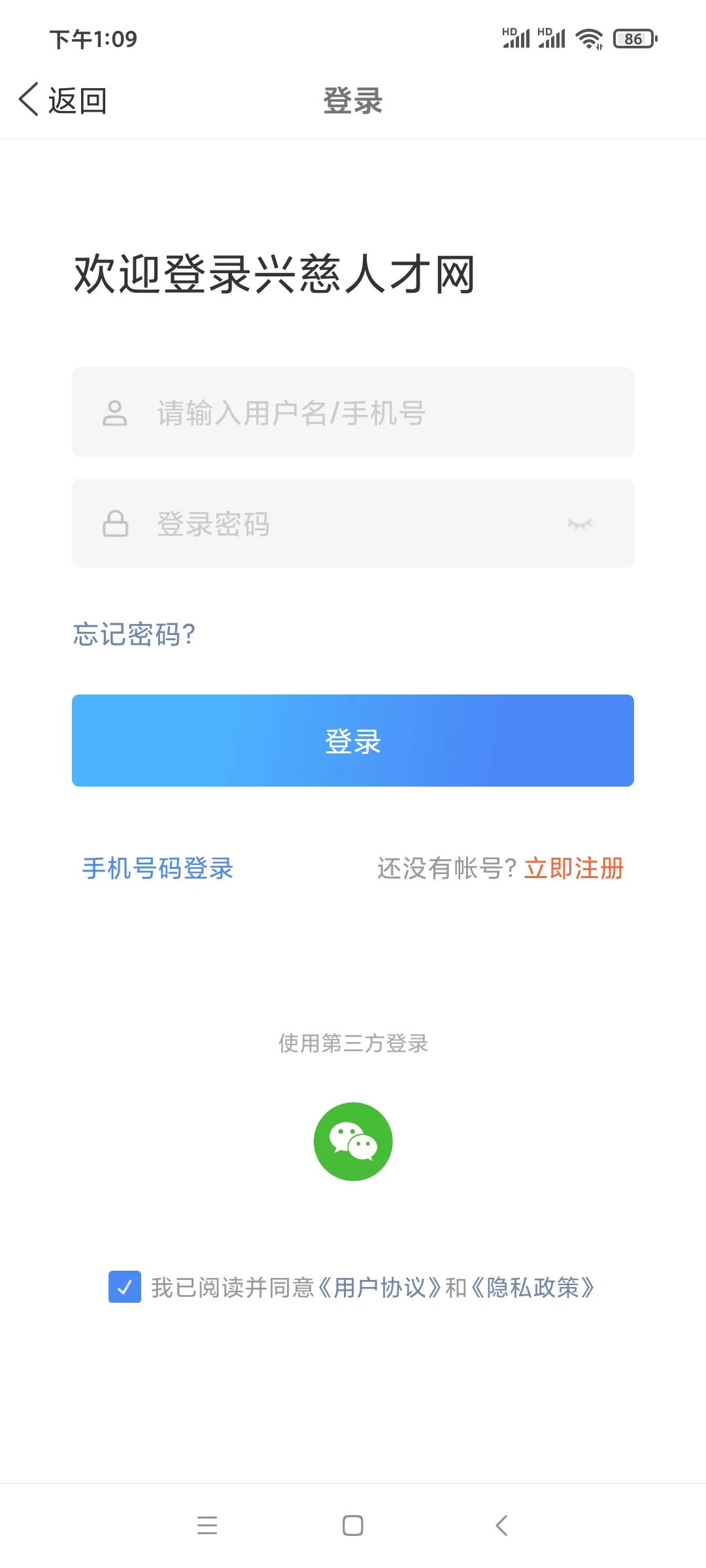Select the 登录 page title
The width and height of the screenshot is (706, 1568).
click(x=352, y=101)
